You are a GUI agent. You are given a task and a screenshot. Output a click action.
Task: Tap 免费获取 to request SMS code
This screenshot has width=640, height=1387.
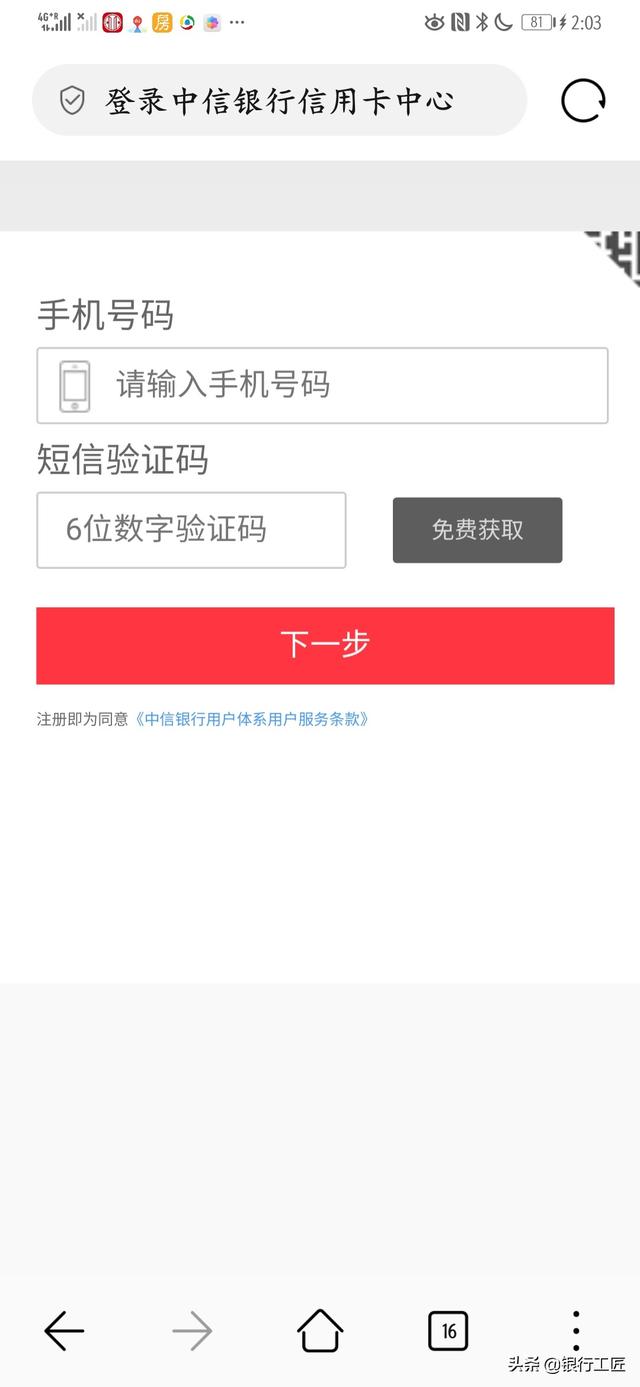(477, 530)
